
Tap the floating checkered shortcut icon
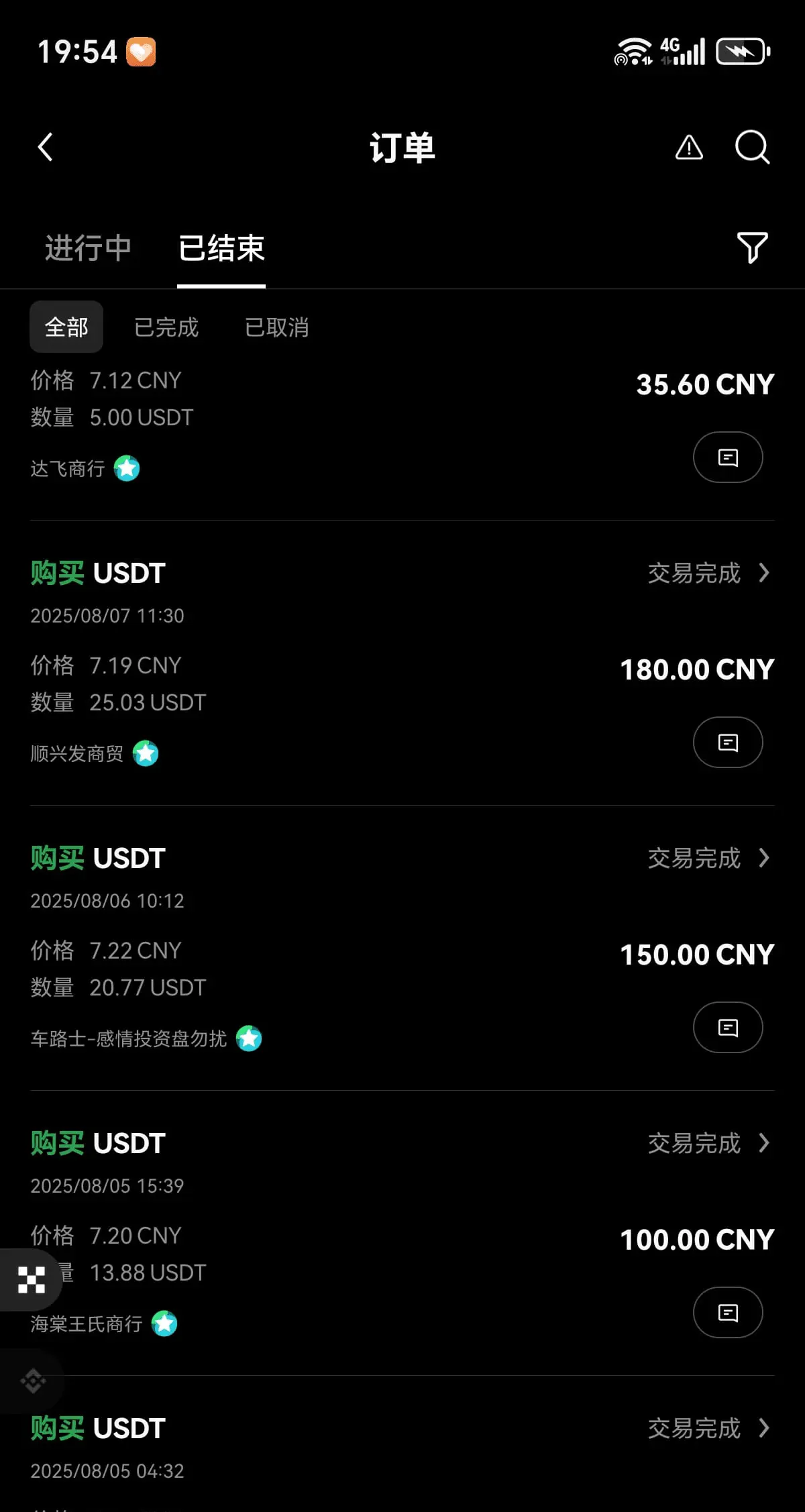click(32, 1280)
